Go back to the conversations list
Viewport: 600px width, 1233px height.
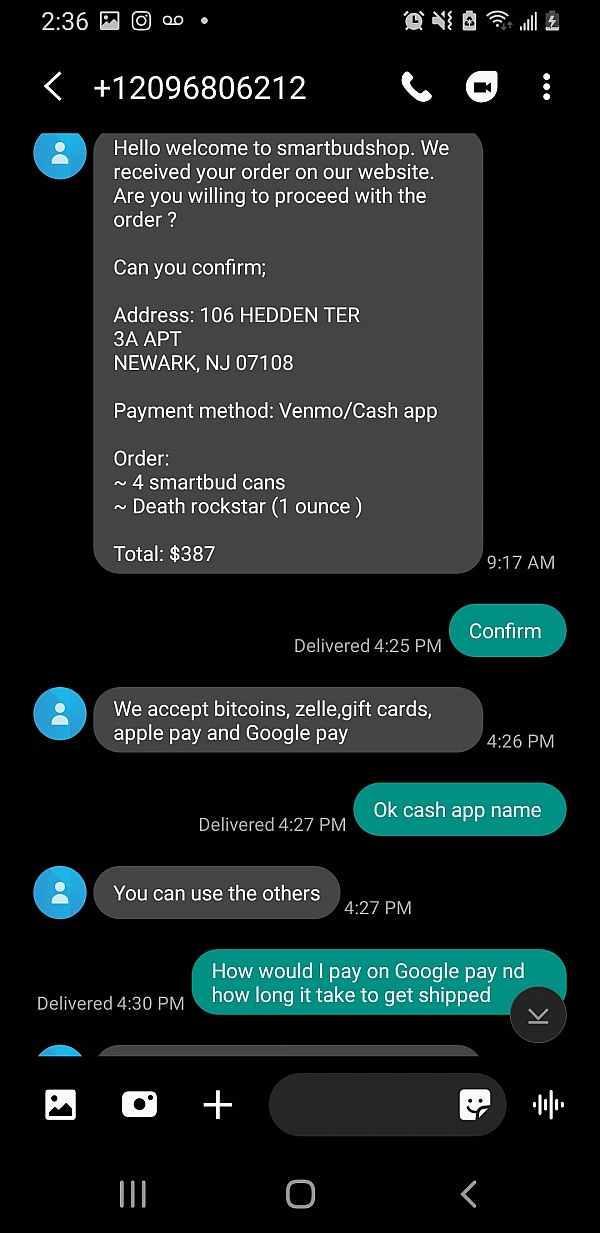click(x=53, y=87)
